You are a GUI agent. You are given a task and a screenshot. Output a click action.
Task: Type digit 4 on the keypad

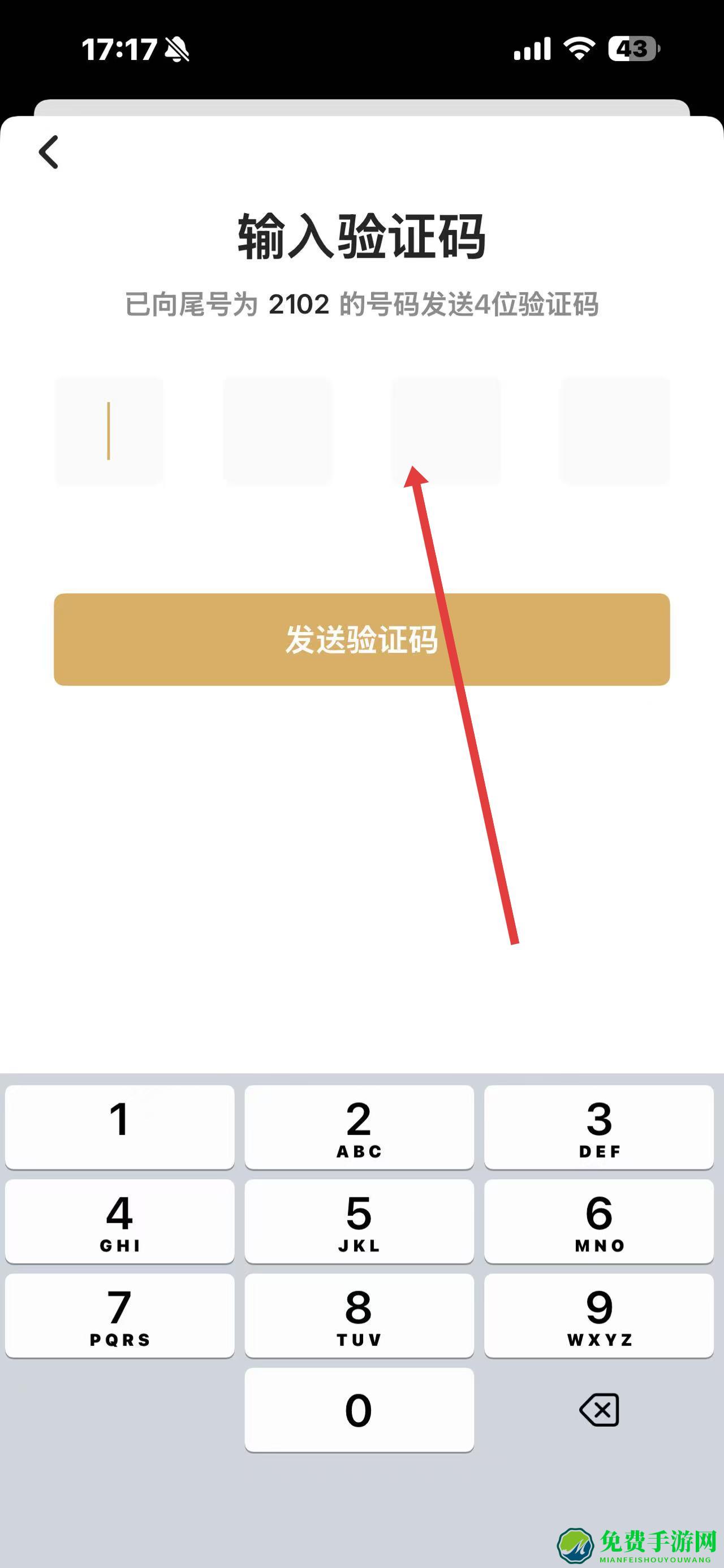click(x=119, y=1221)
